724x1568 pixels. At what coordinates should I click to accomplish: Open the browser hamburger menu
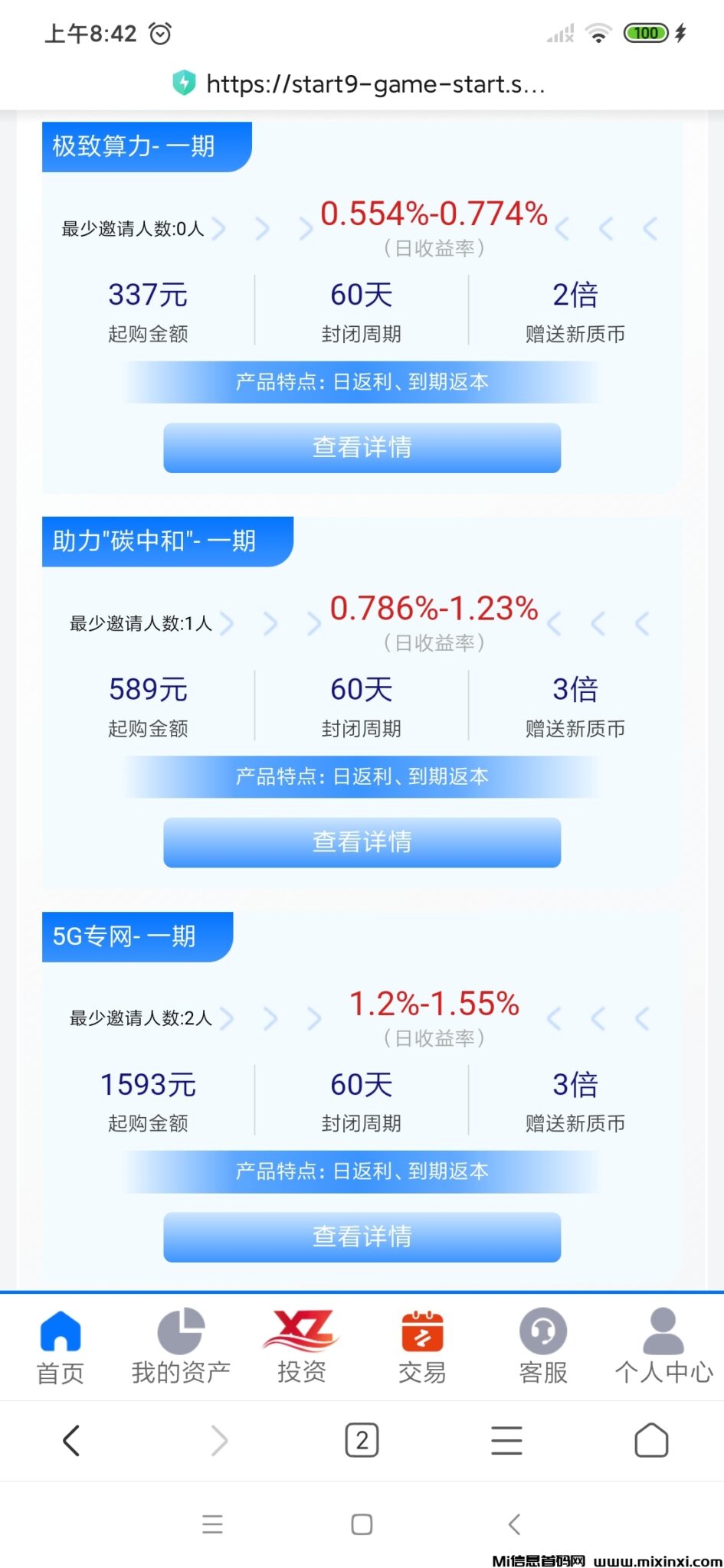[x=506, y=1441]
